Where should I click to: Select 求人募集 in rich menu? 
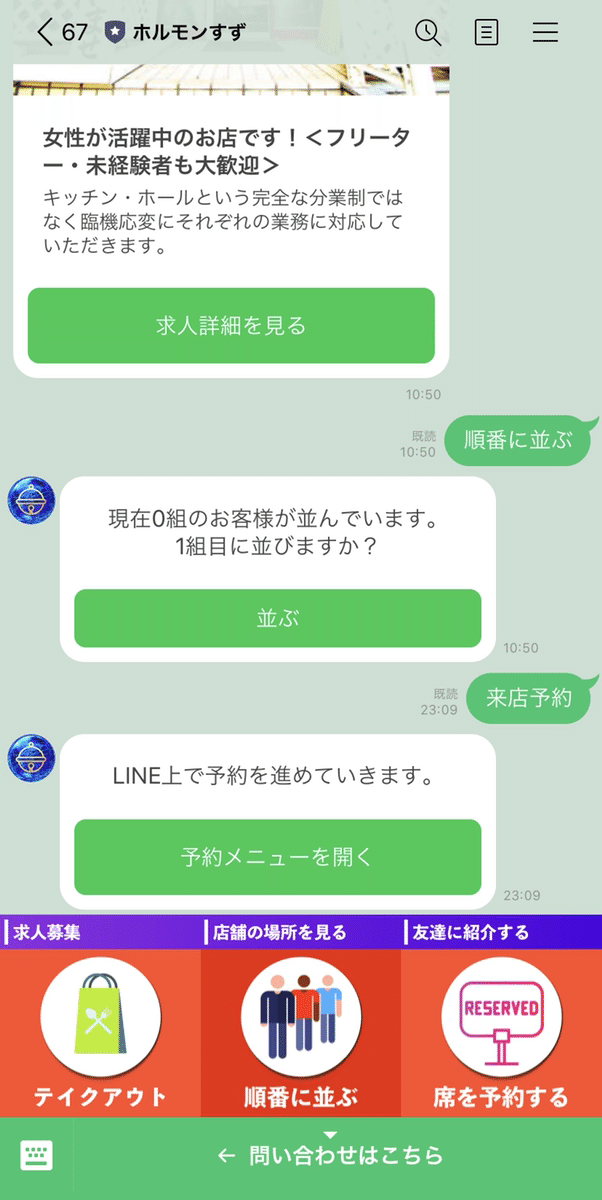point(100,932)
